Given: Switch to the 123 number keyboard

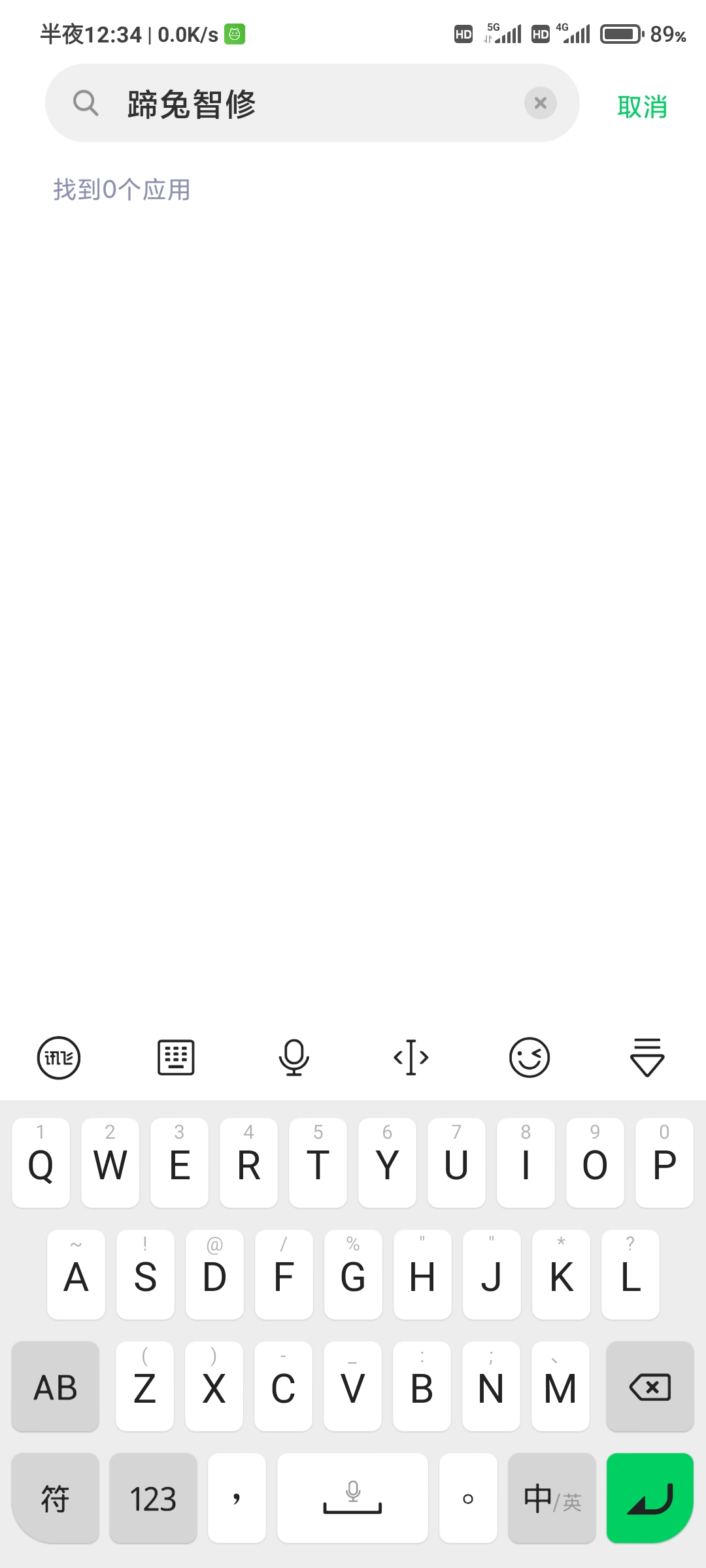Looking at the screenshot, I should (x=153, y=1498).
